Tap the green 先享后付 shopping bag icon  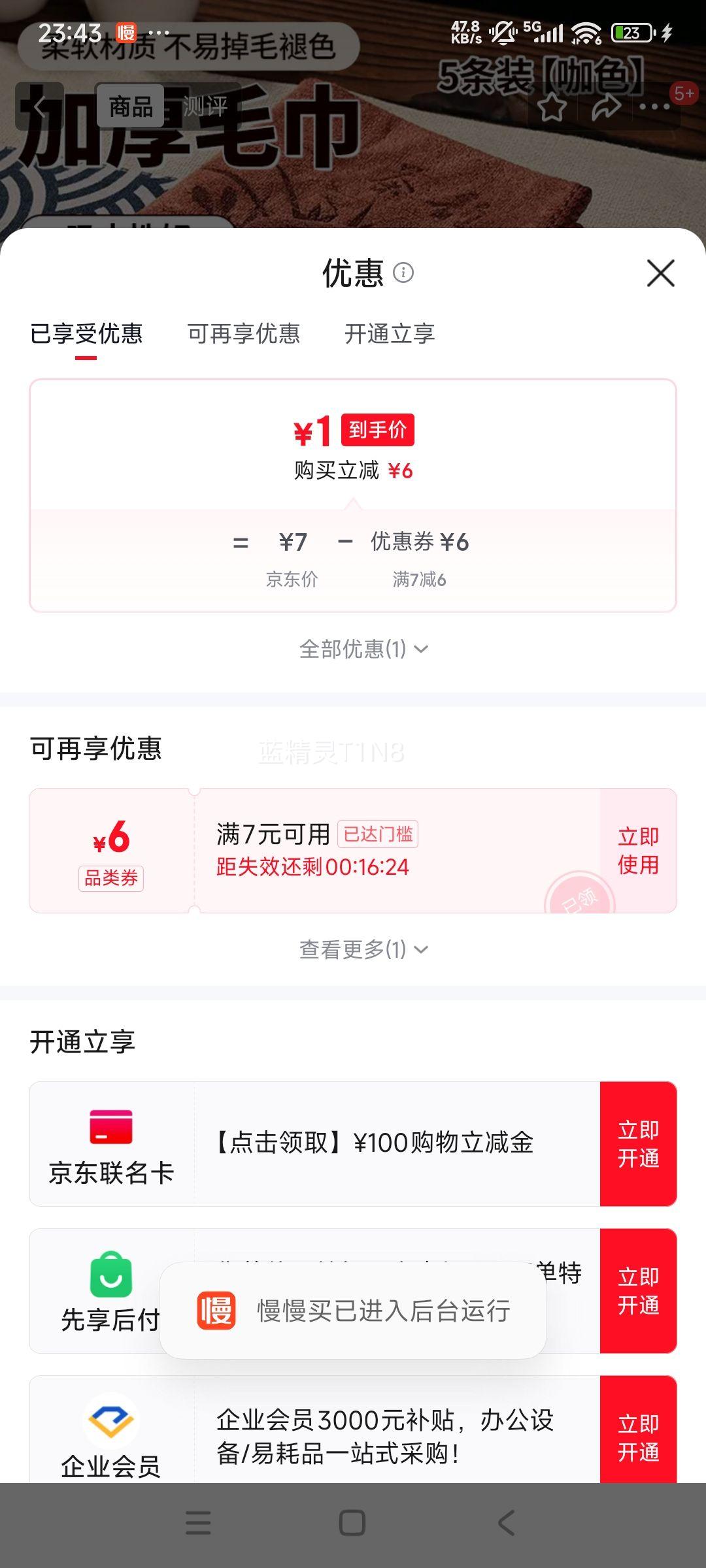(x=110, y=1273)
